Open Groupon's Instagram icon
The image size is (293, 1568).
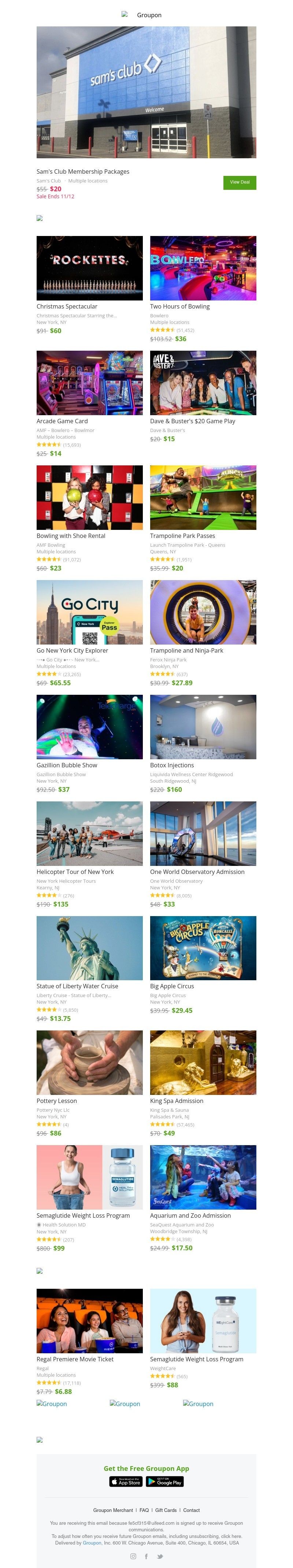click(x=133, y=1556)
